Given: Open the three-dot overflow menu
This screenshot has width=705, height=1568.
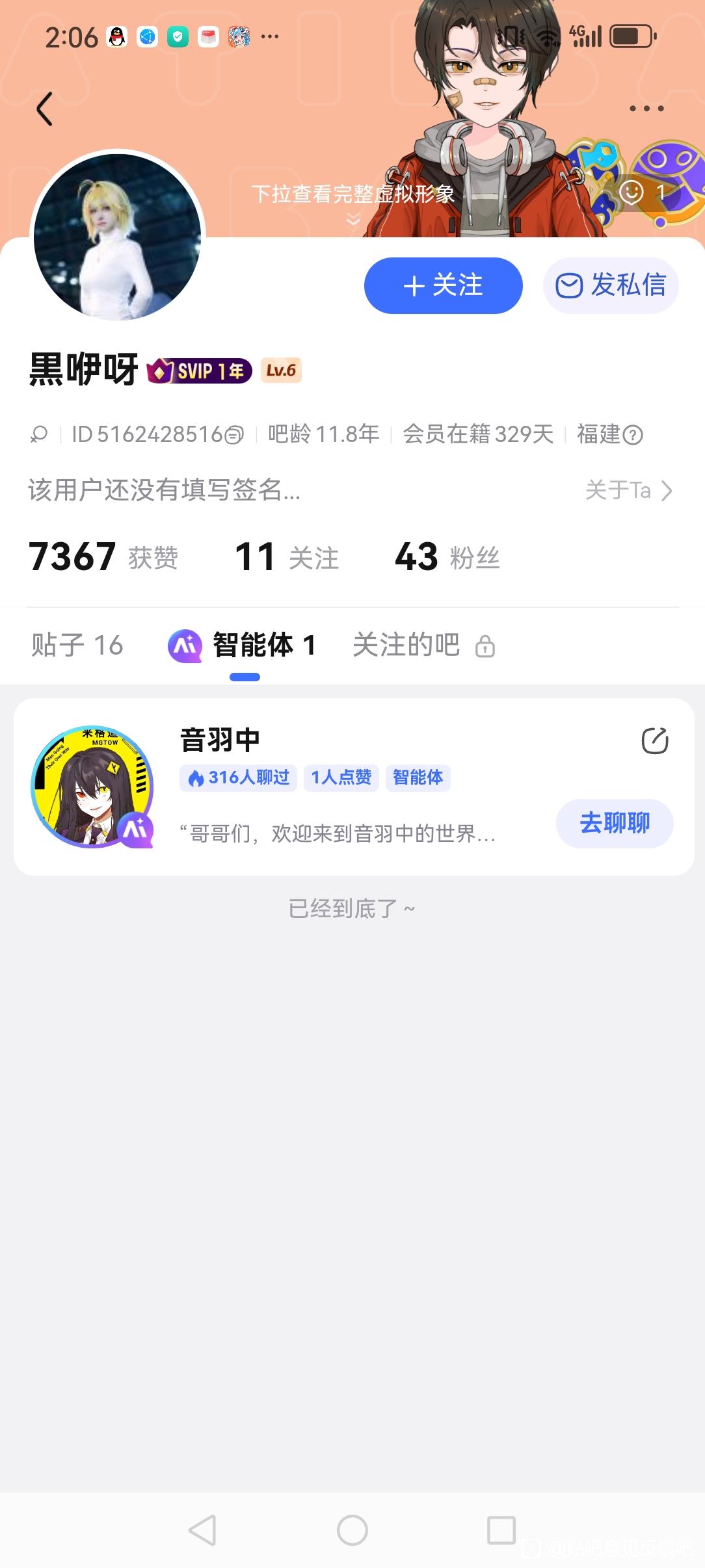Looking at the screenshot, I should point(646,109).
